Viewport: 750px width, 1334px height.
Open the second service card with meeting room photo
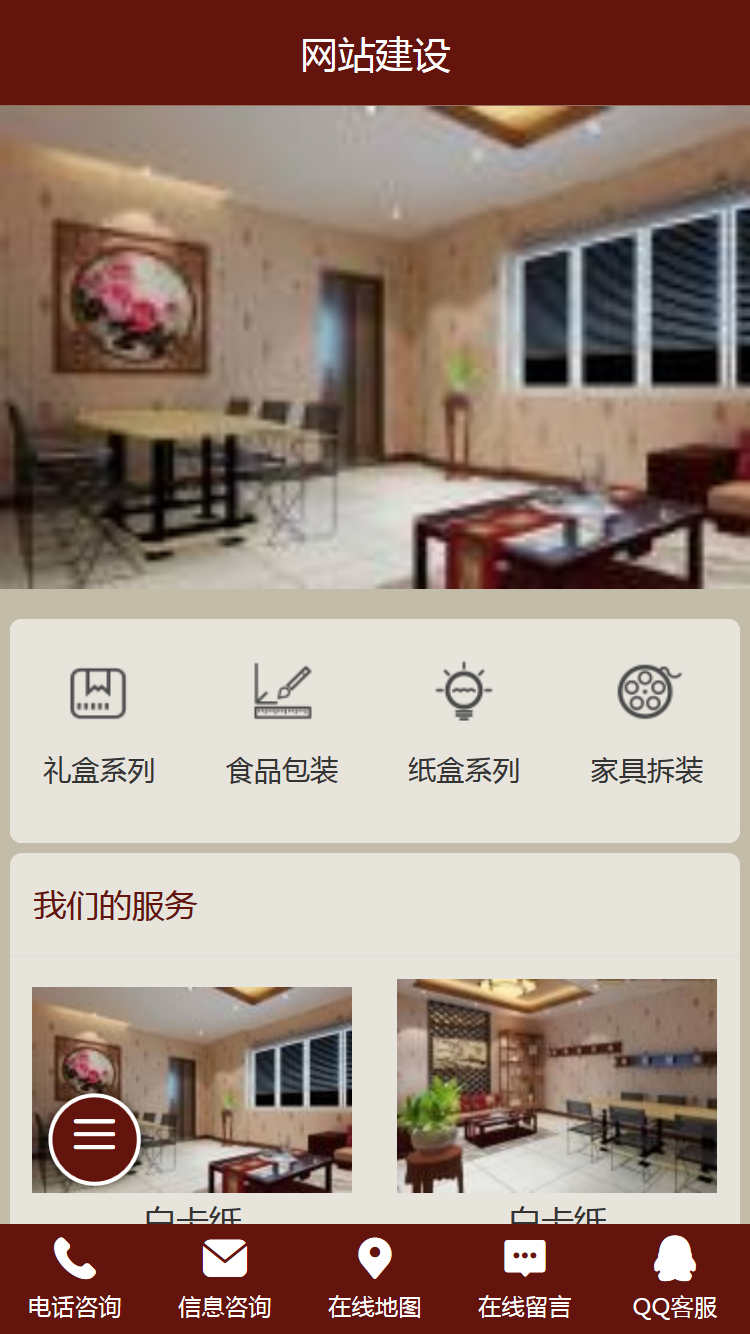point(557,1085)
